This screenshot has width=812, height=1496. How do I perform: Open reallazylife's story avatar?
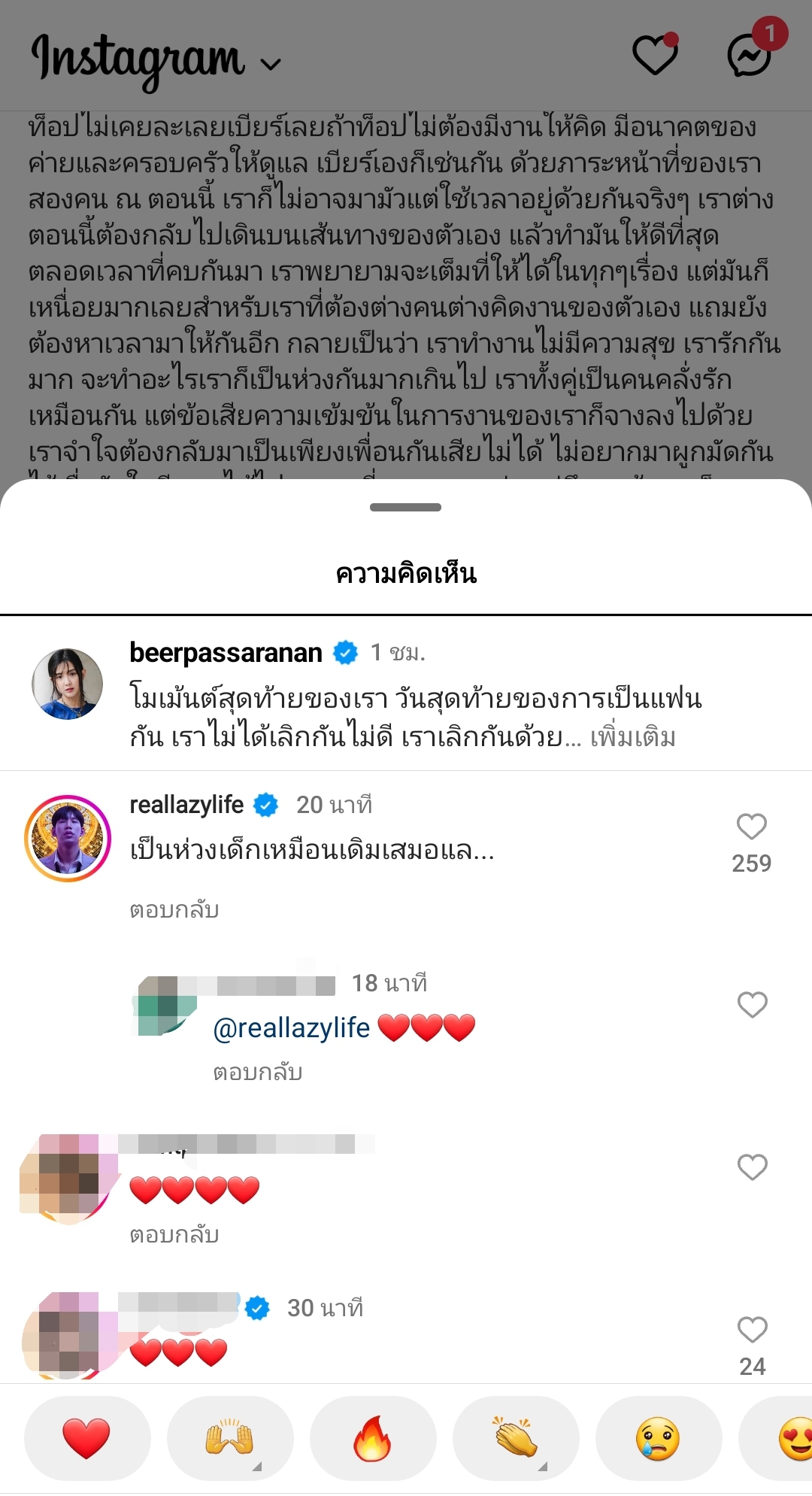(x=68, y=838)
